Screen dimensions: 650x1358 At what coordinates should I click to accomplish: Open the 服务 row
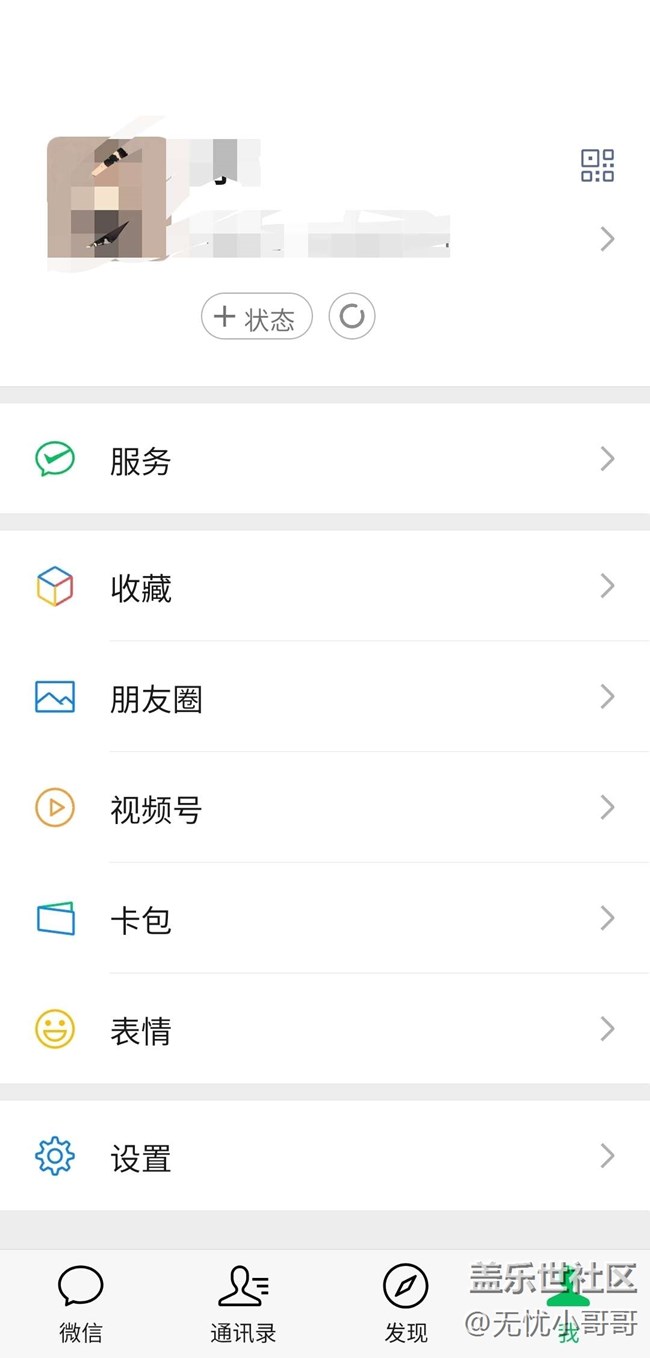[x=325, y=460]
